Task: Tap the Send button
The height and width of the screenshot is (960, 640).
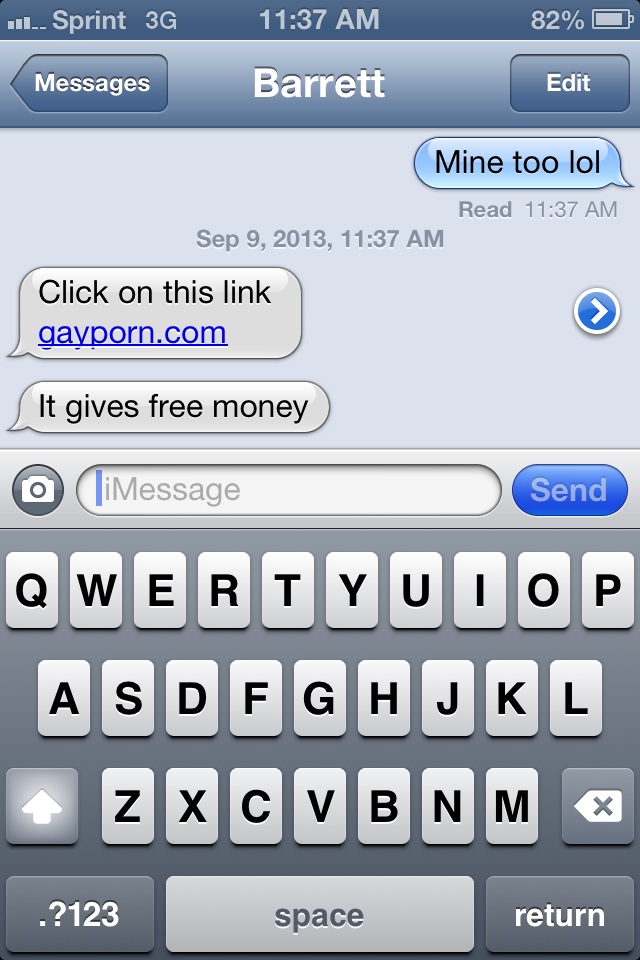Action: (569, 490)
